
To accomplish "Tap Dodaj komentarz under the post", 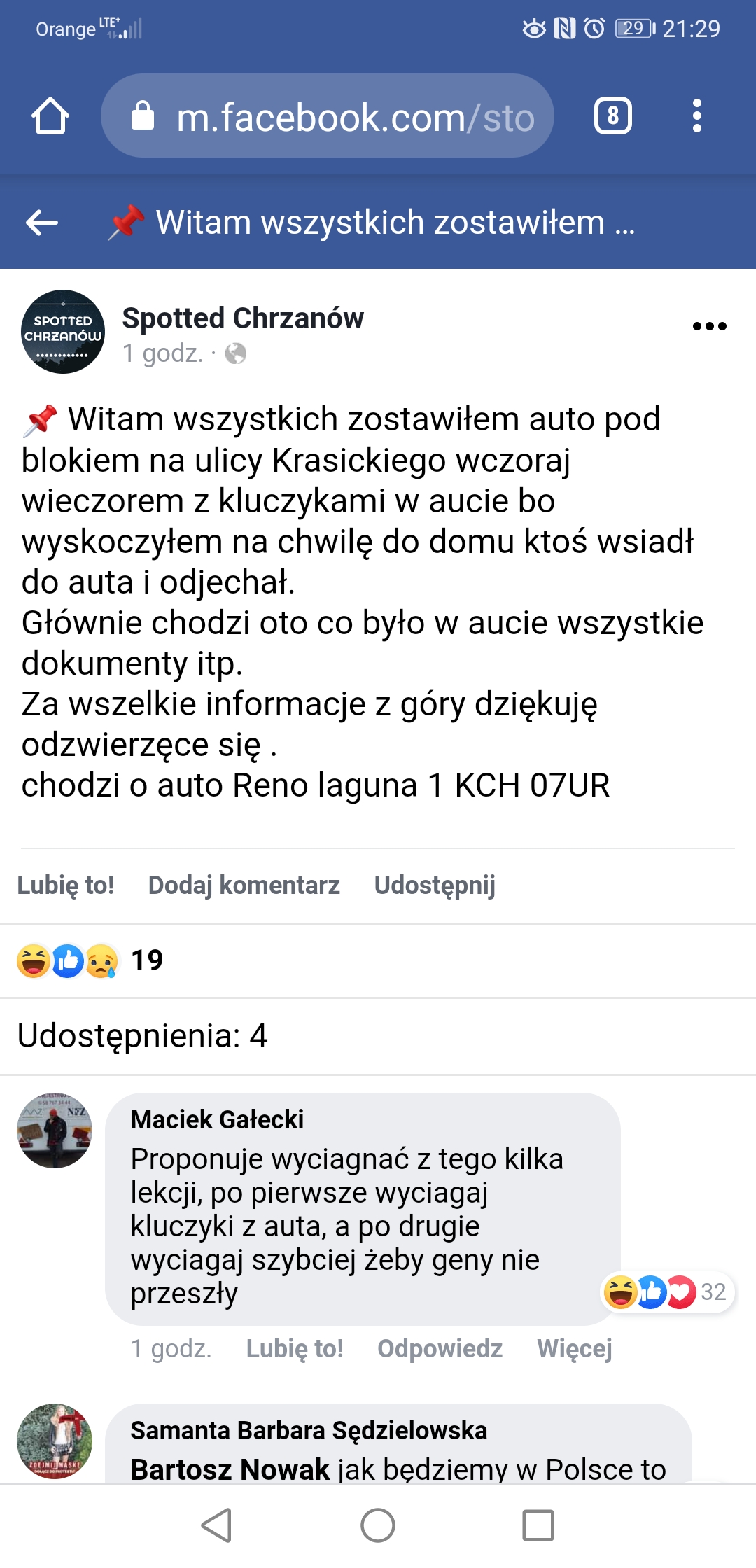I will (x=244, y=885).
